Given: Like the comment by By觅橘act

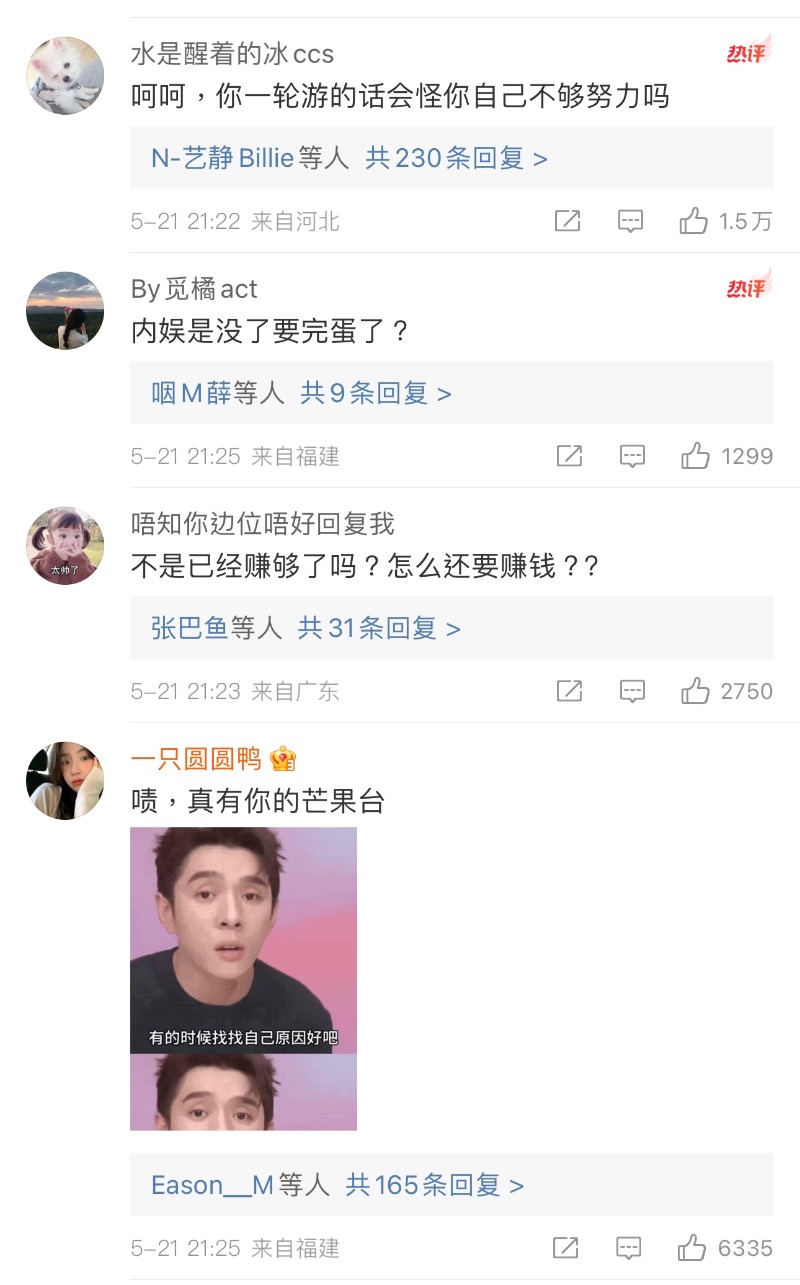Looking at the screenshot, I should click(x=696, y=456).
